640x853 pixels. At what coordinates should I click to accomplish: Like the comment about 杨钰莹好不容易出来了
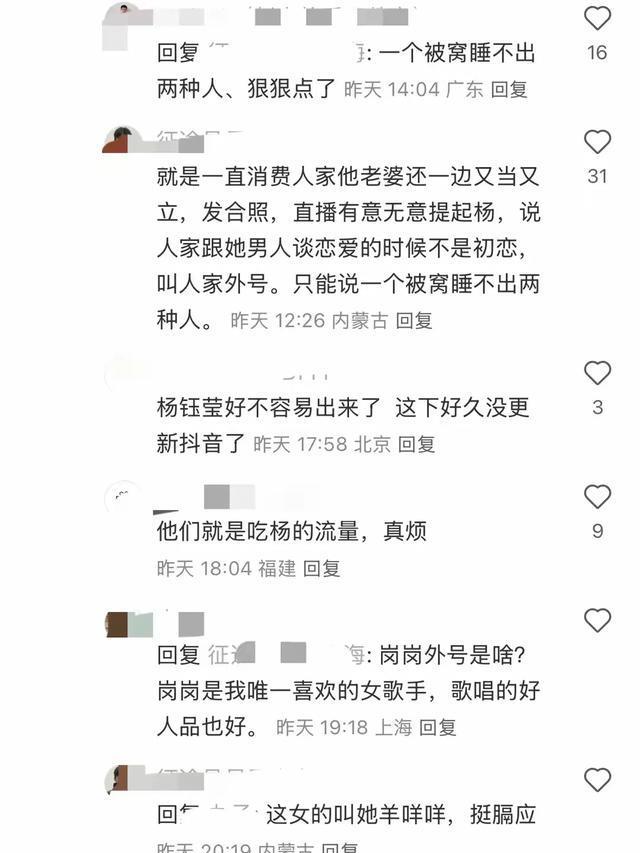(x=597, y=374)
